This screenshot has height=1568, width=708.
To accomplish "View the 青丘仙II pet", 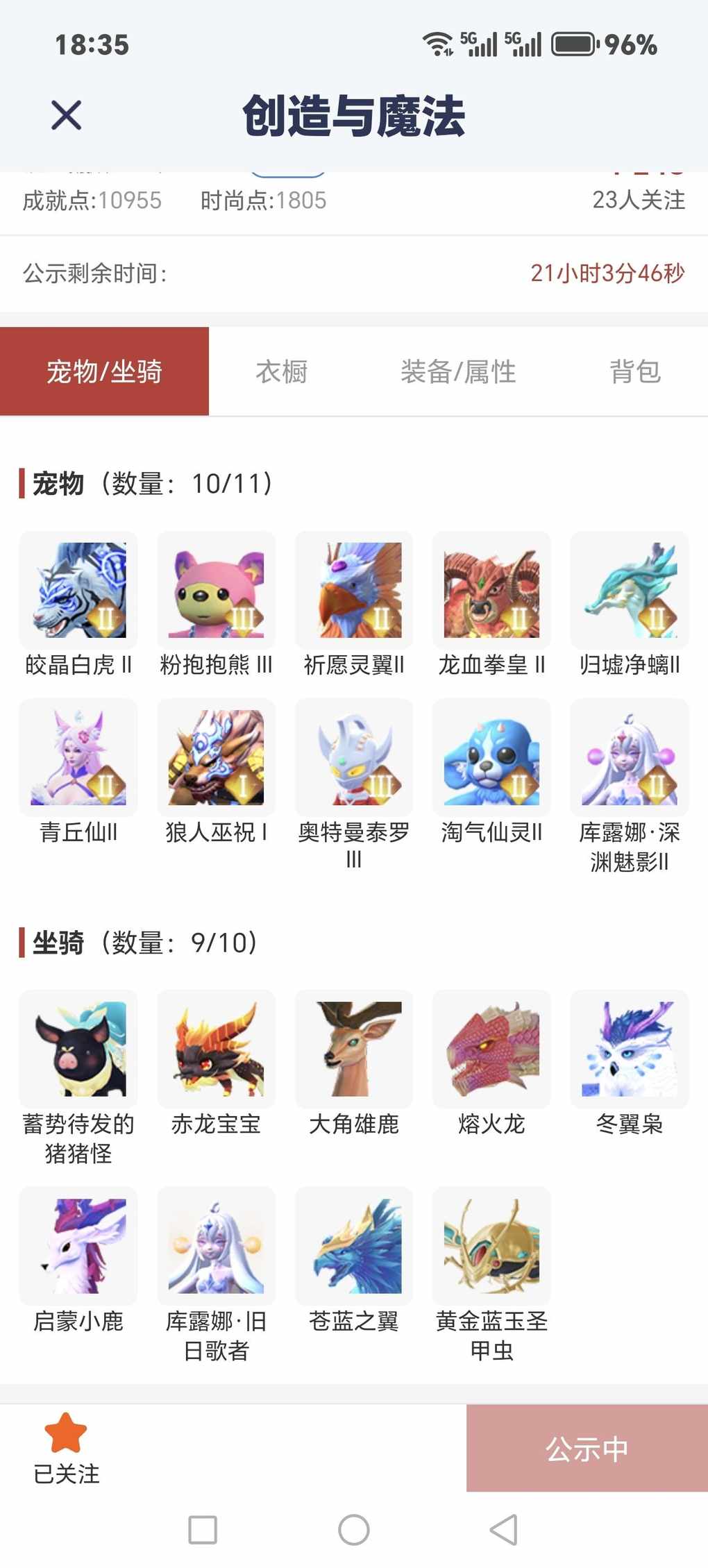I will (x=78, y=758).
